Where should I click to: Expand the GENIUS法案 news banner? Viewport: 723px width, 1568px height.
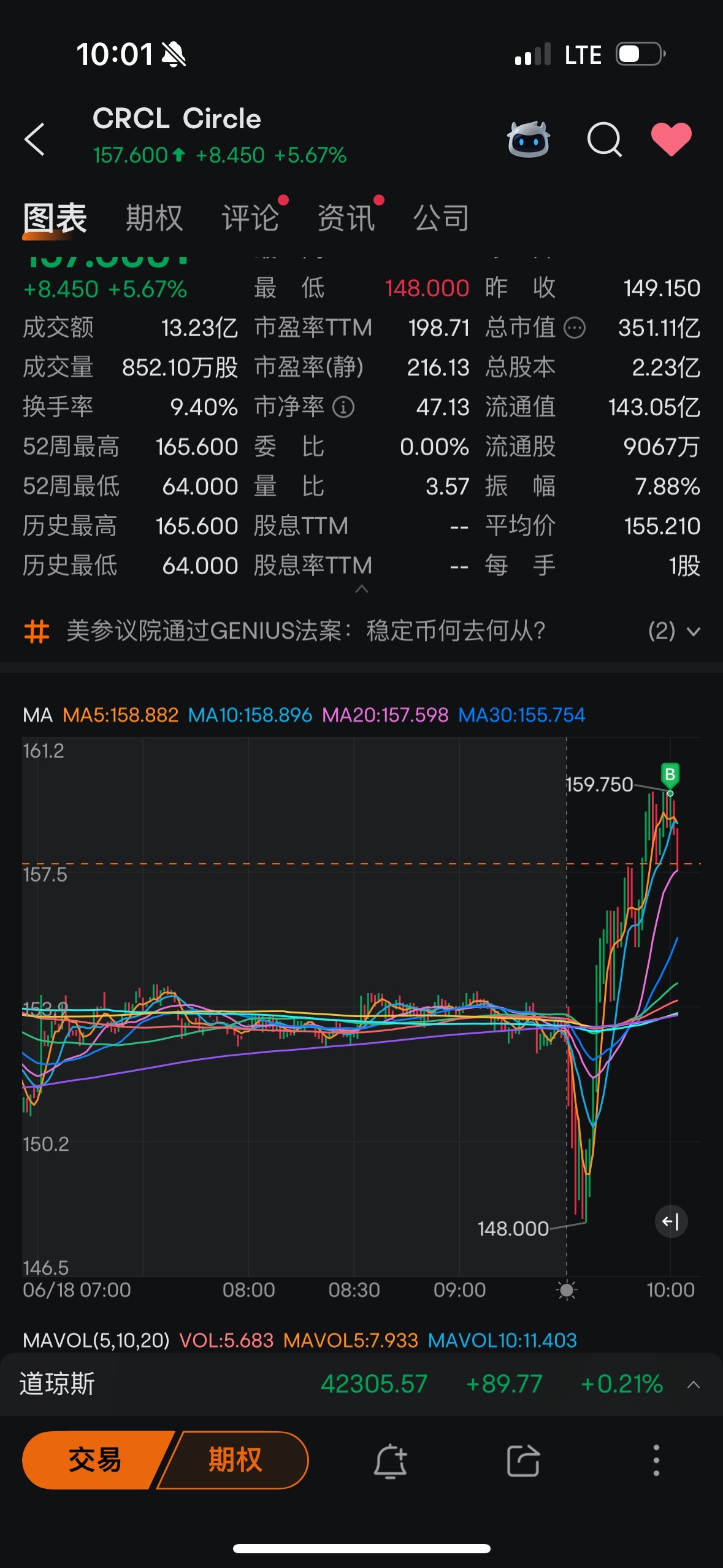tap(694, 631)
